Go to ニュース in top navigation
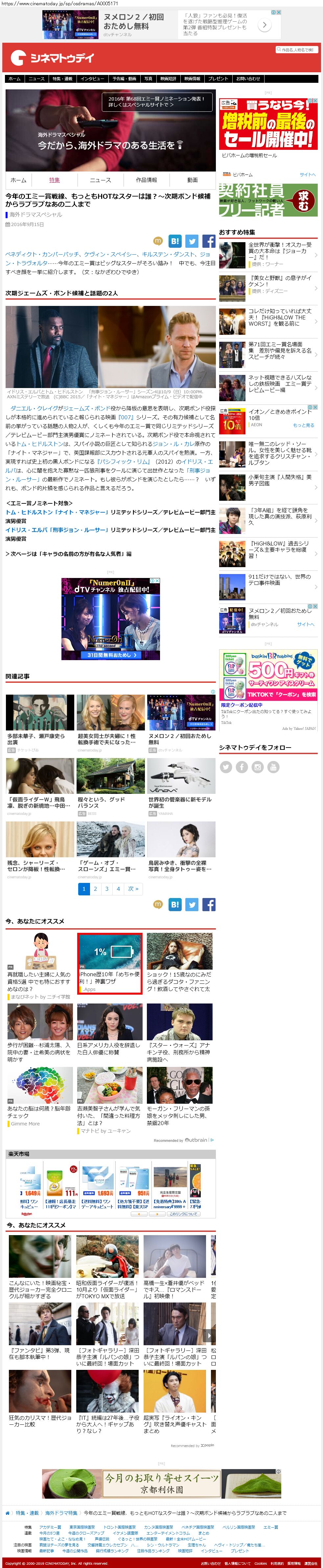Image resolution: width=323 pixels, height=1568 pixels. (x=36, y=79)
